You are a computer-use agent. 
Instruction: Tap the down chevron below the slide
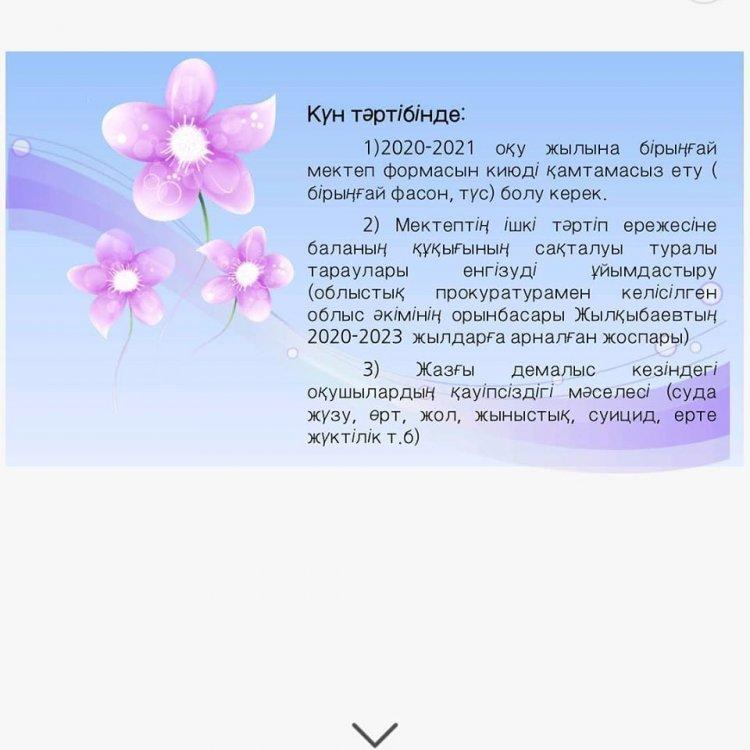tap(375, 733)
